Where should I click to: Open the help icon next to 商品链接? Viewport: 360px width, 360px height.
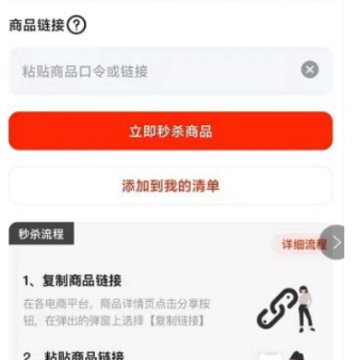tap(76, 25)
